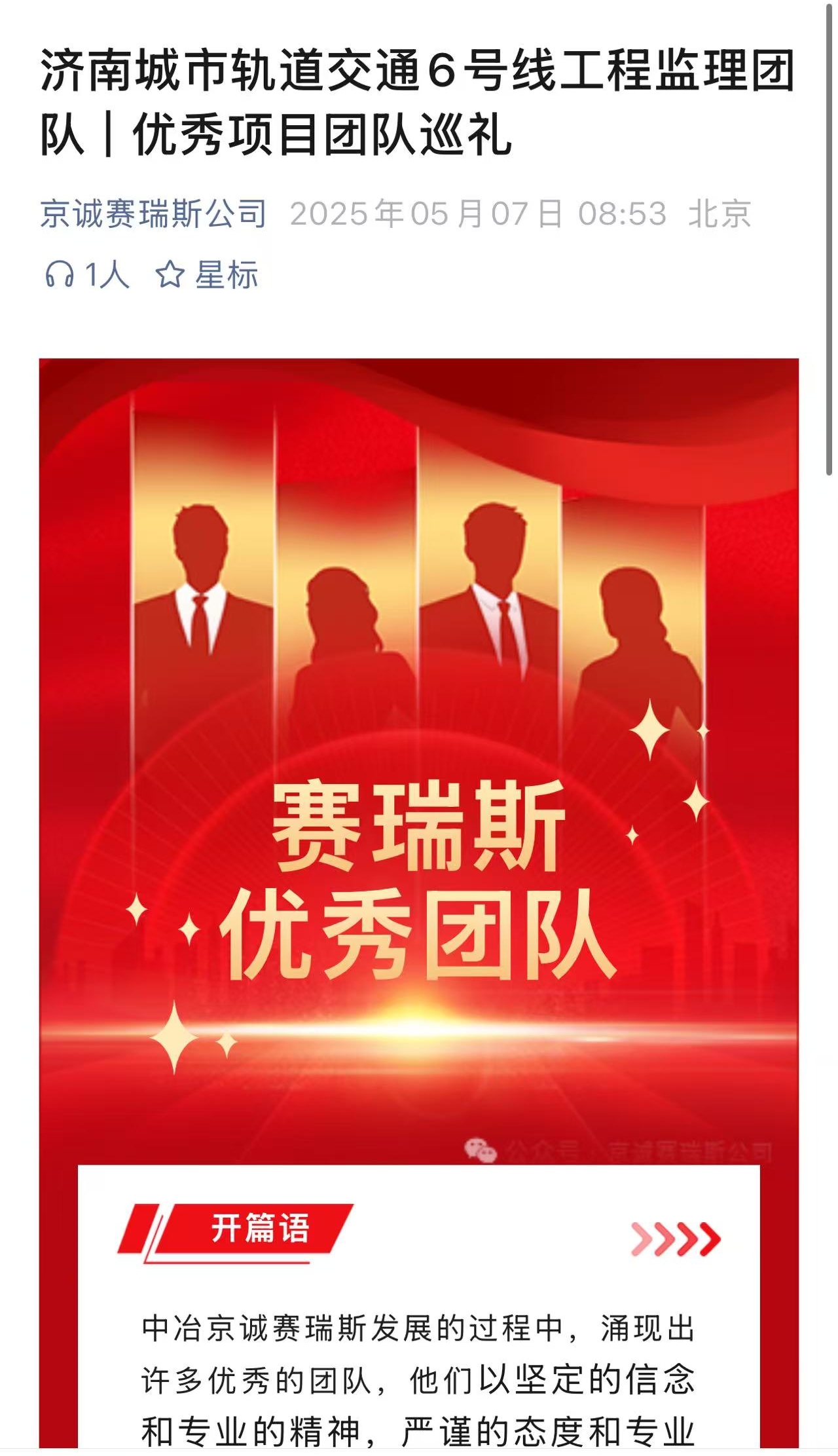Viewport: 838px width, 1456px height.
Task: Star this account with 星标
Action: 207,274
